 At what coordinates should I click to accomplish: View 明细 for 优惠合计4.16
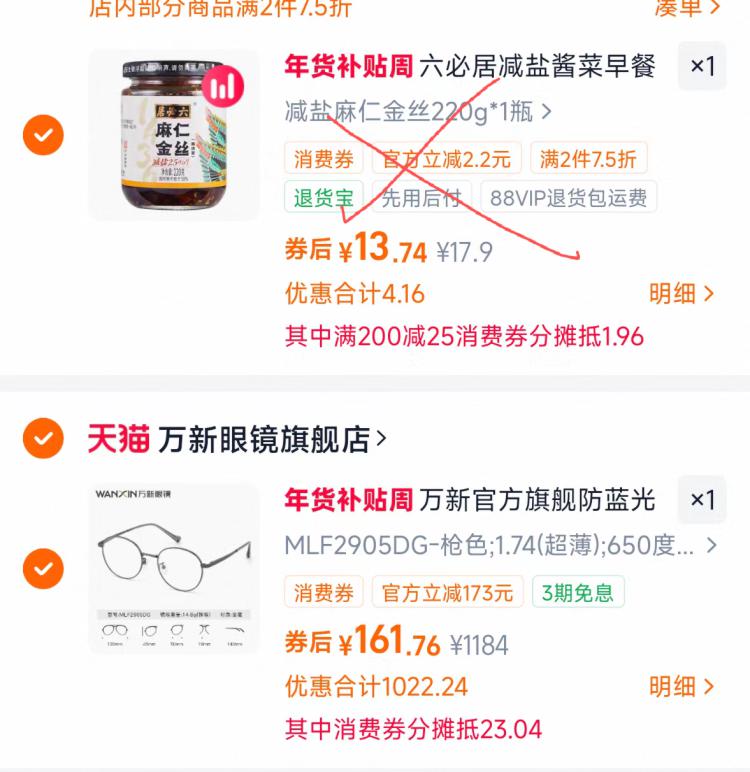click(682, 293)
